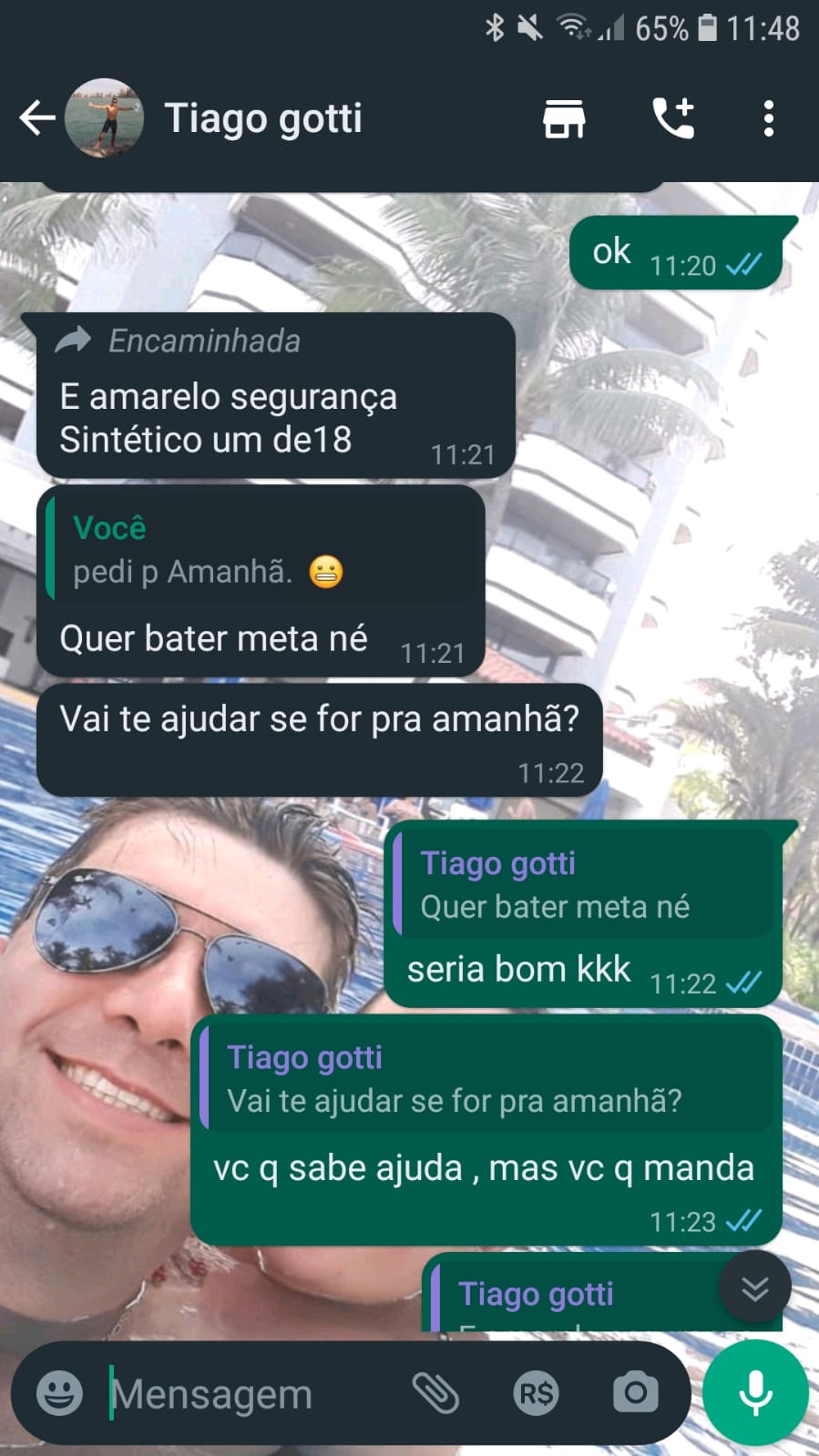
Task: Open Tiago gotti's profile photo
Action: [x=104, y=118]
